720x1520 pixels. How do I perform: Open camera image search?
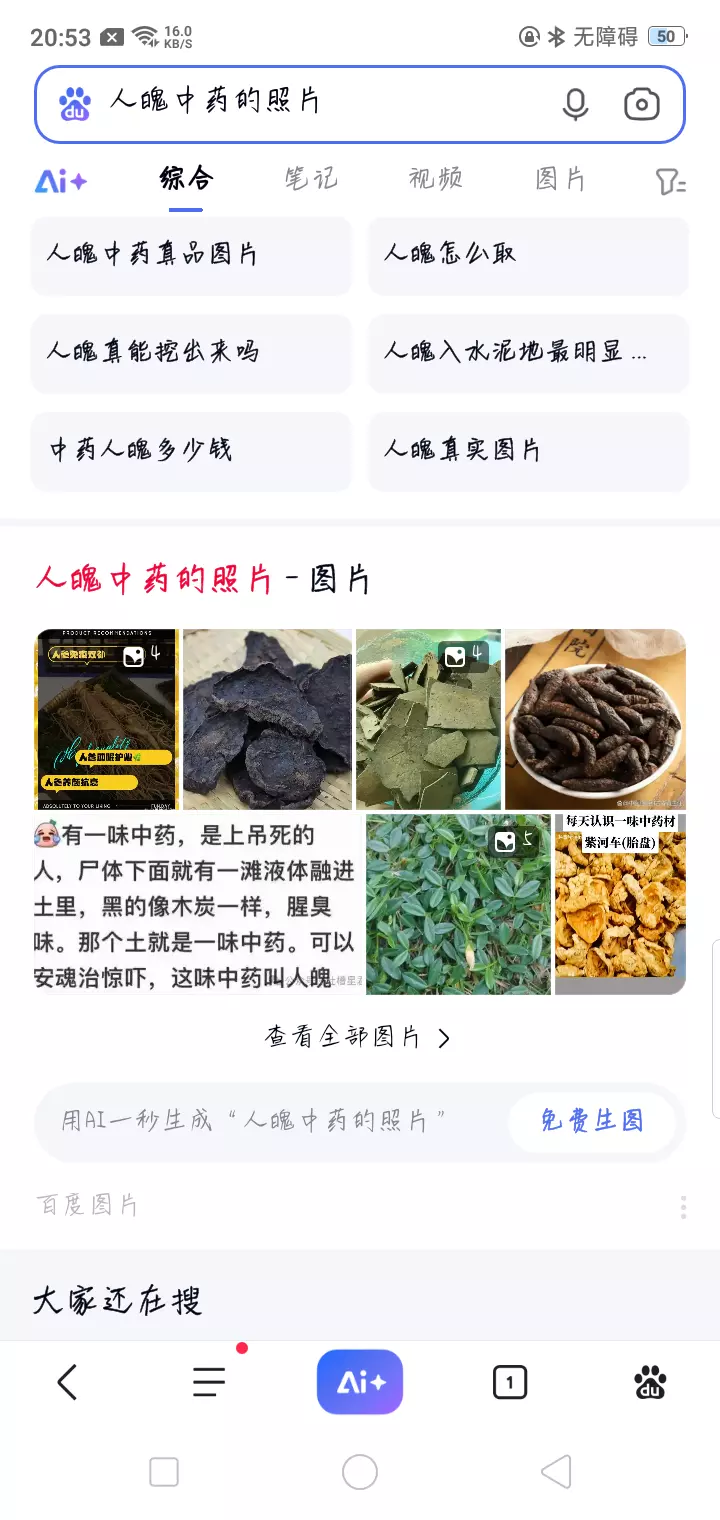pyautogui.click(x=641, y=104)
